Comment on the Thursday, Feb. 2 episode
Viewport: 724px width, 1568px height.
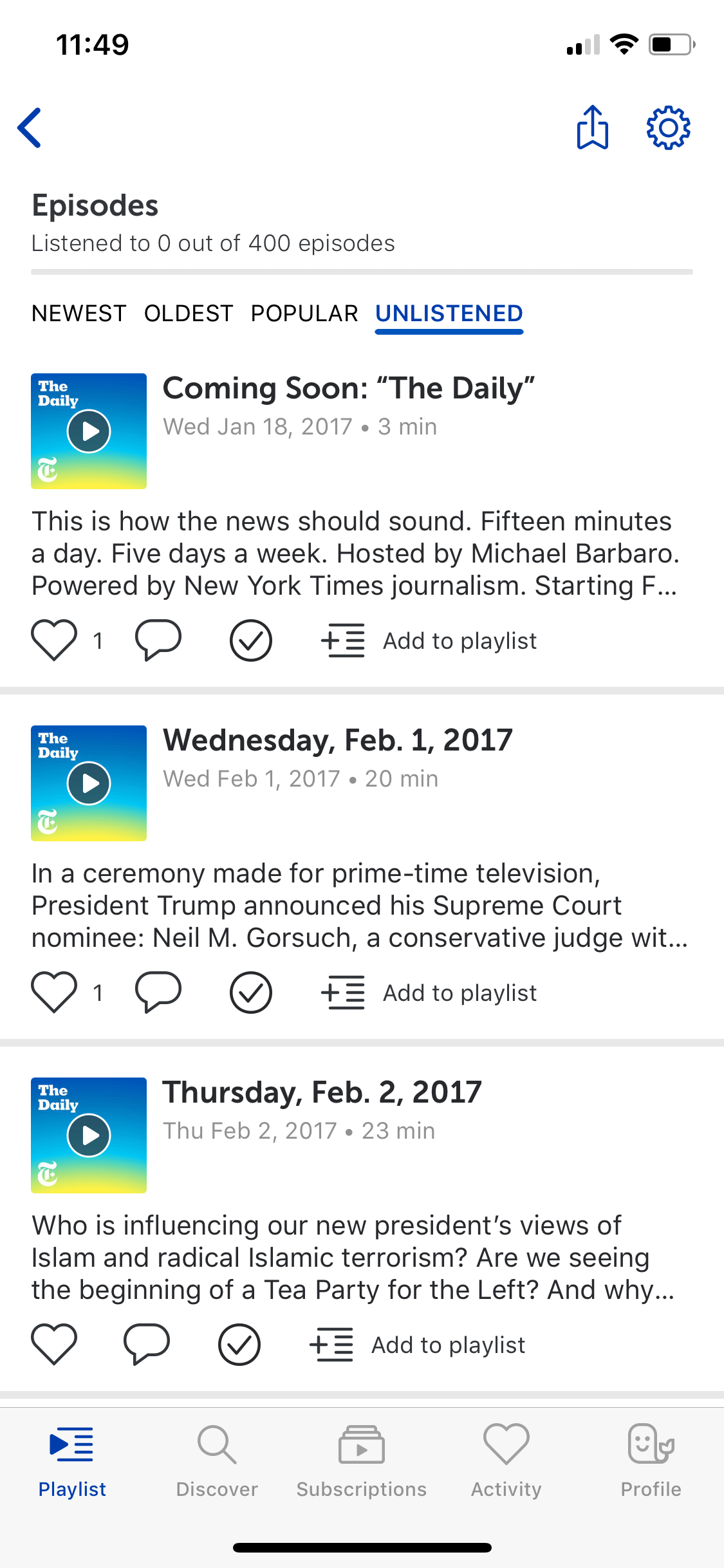pyautogui.click(x=147, y=1345)
